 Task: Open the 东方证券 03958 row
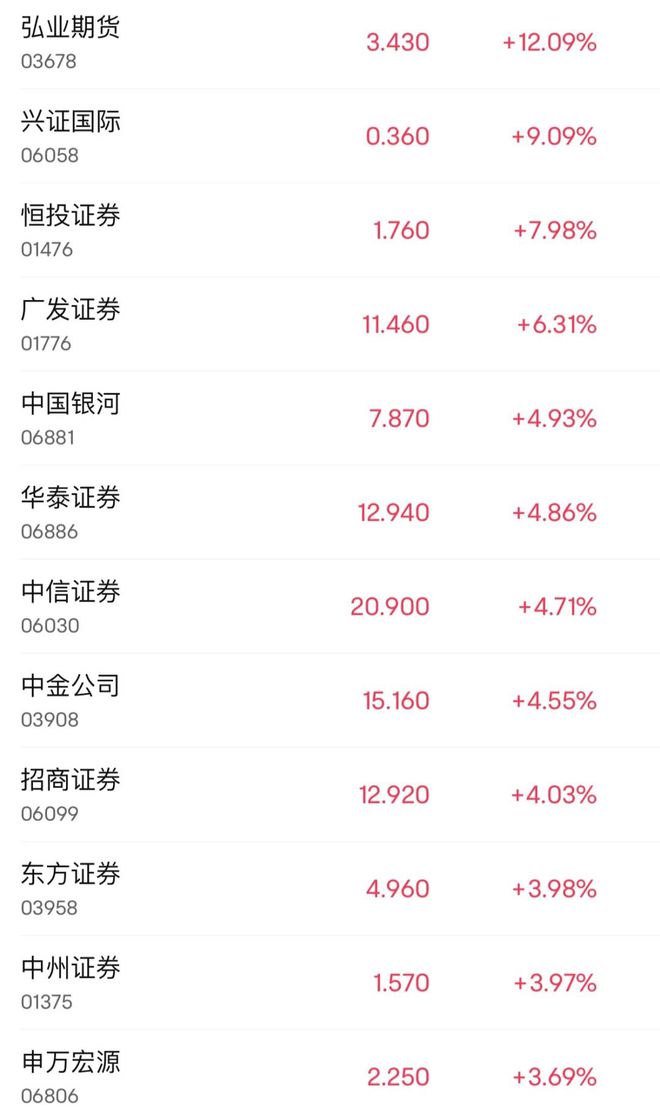click(330, 887)
